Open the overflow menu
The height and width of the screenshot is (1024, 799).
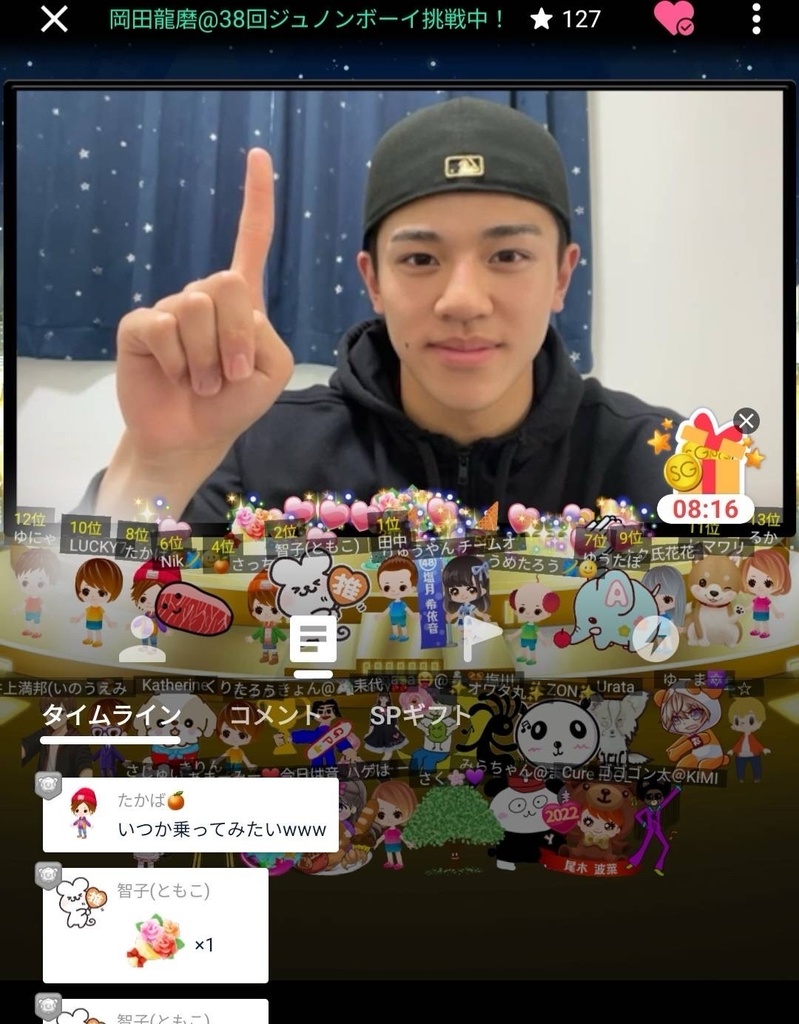756,19
